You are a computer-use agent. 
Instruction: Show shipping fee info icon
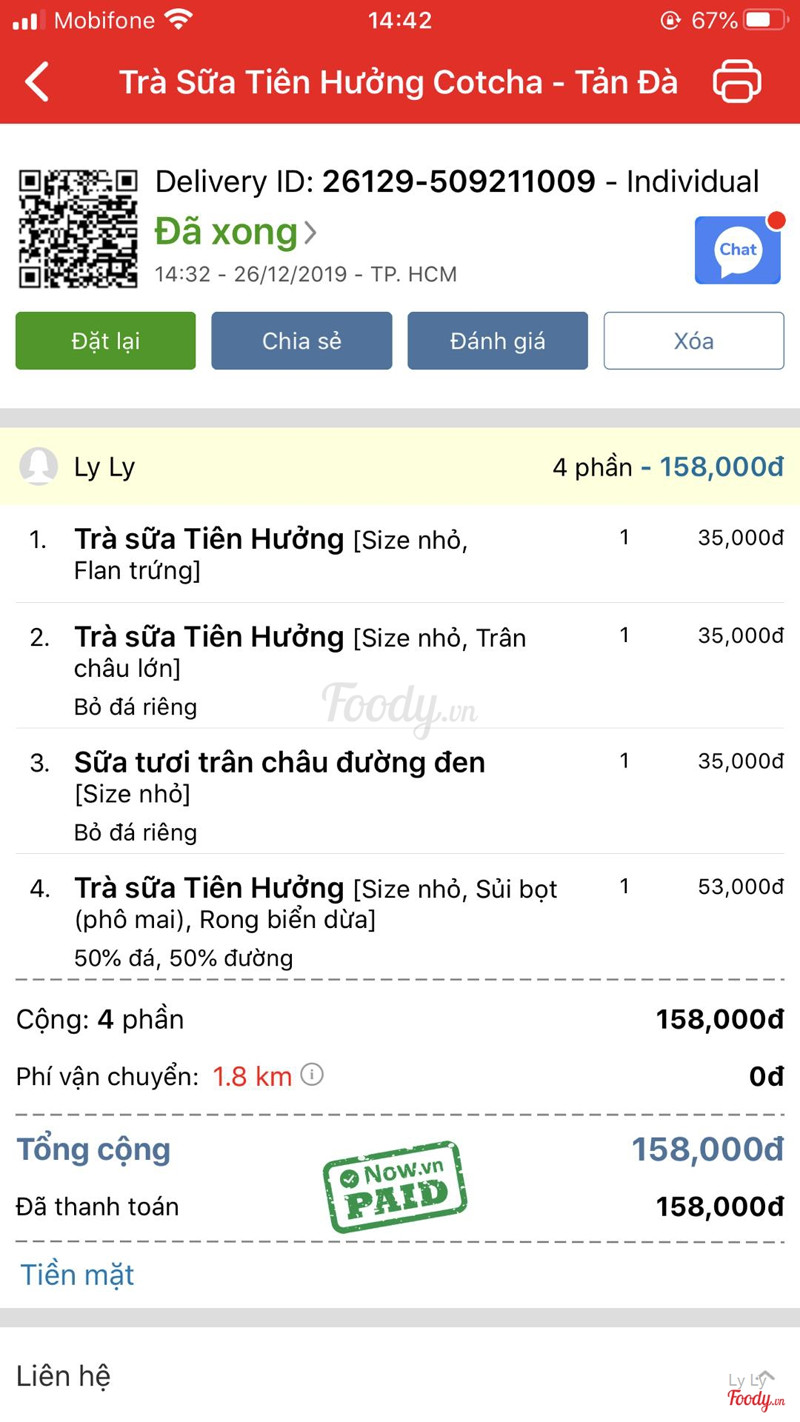pos(313,1076)
